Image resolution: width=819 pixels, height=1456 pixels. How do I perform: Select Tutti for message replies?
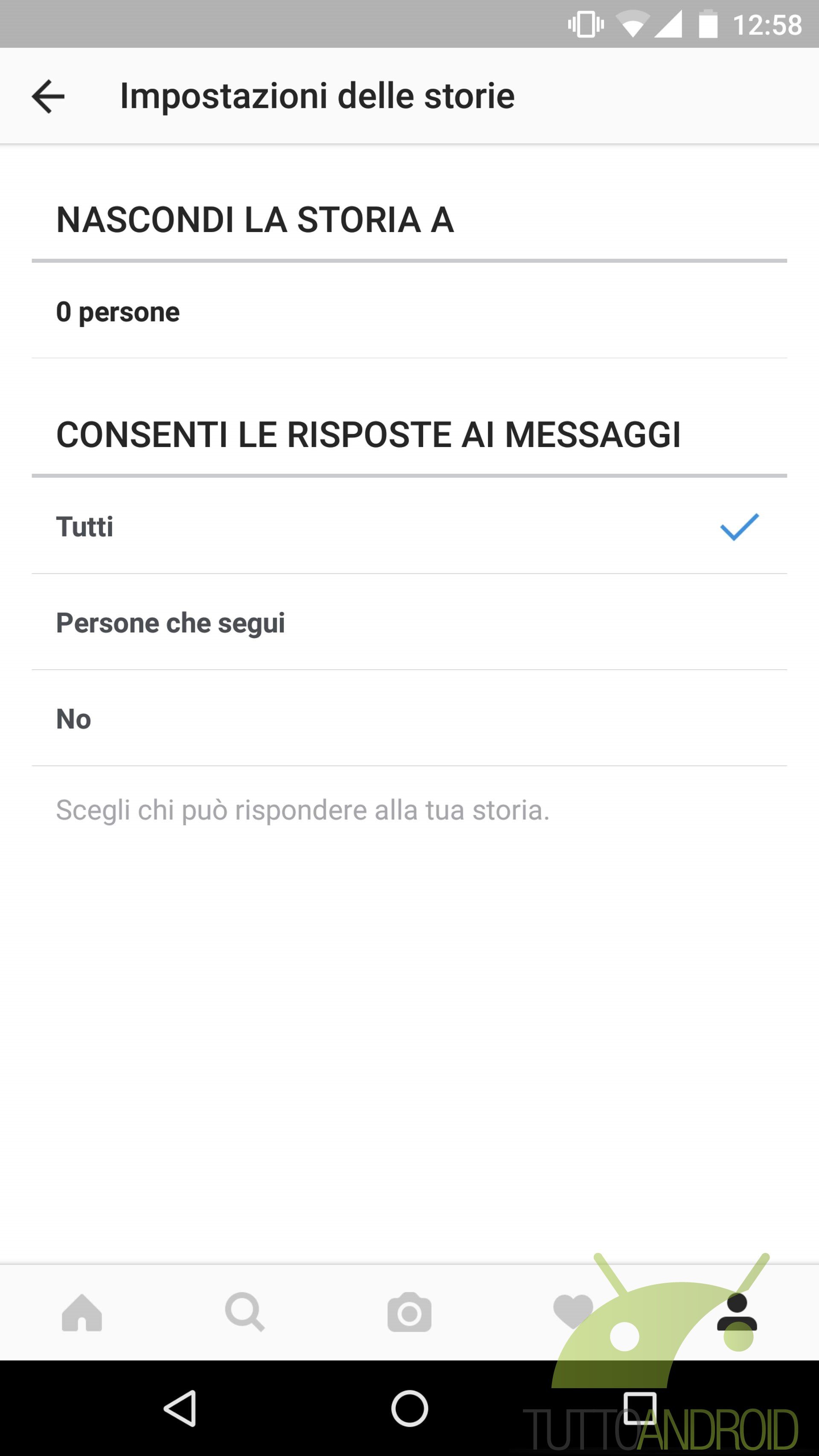(x=409, y=526)
